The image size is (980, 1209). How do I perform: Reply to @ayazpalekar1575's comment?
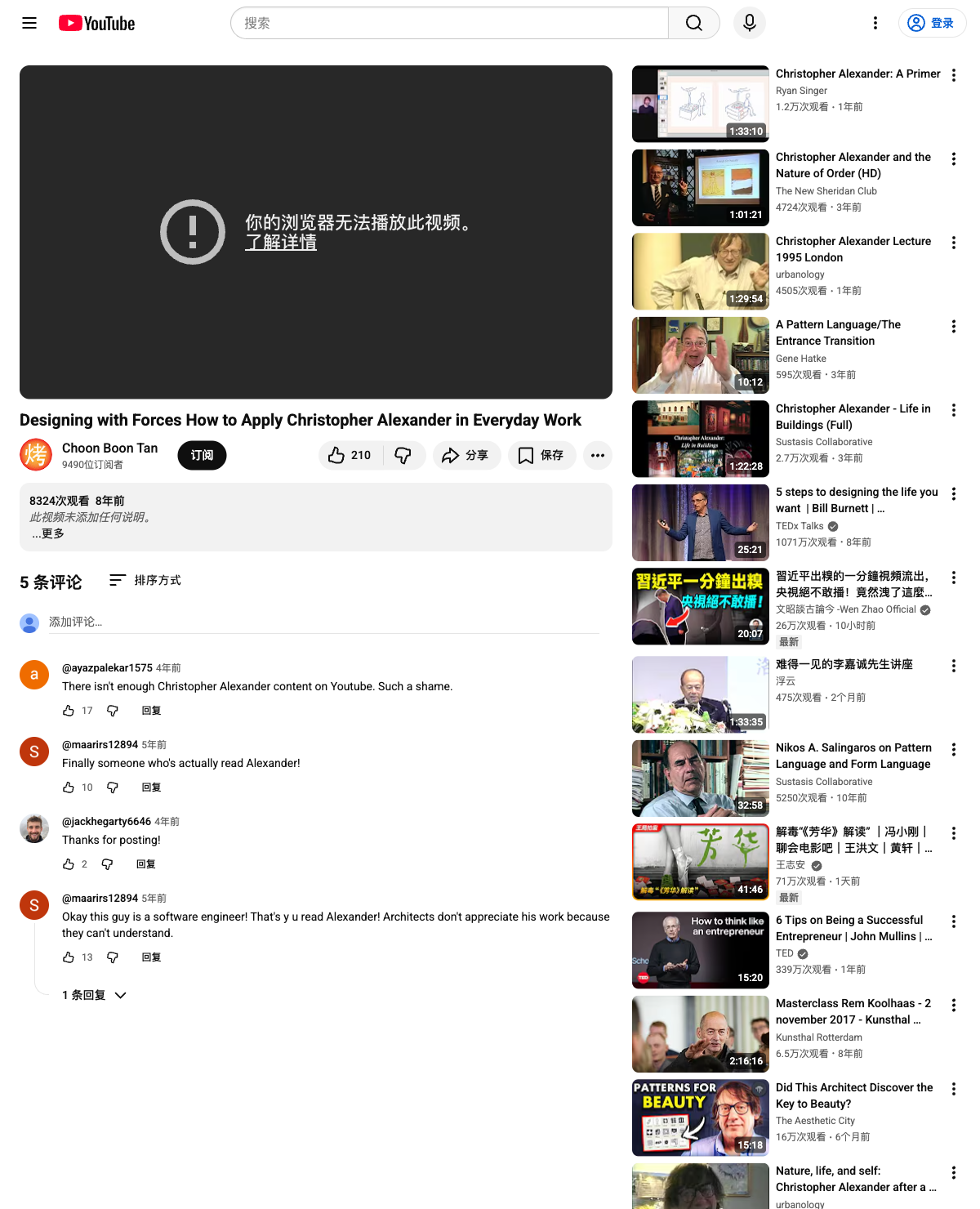click(x=151, y=711)
